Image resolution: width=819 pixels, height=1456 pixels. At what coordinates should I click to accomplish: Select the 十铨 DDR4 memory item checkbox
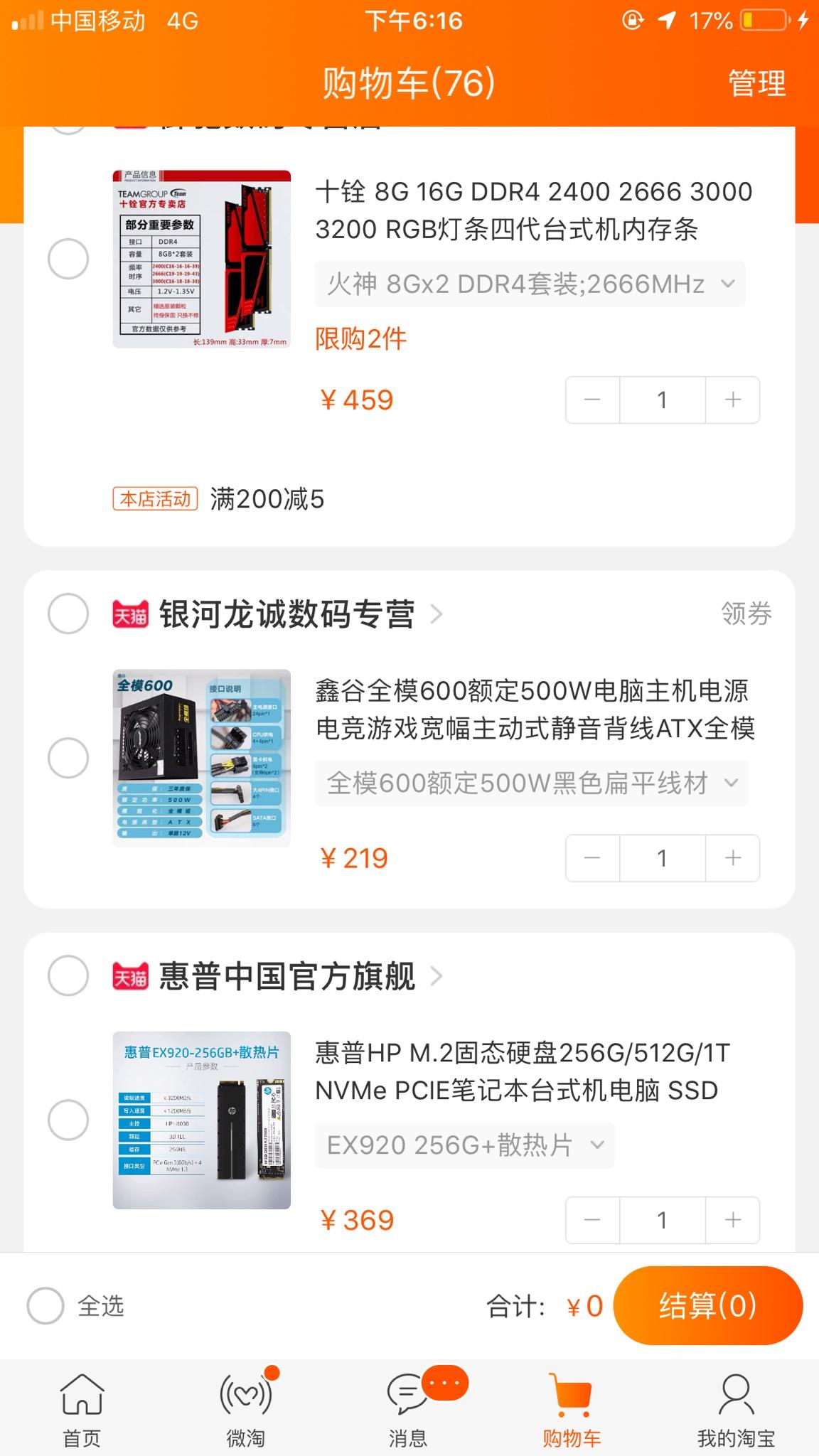click(x=68, y=259)
